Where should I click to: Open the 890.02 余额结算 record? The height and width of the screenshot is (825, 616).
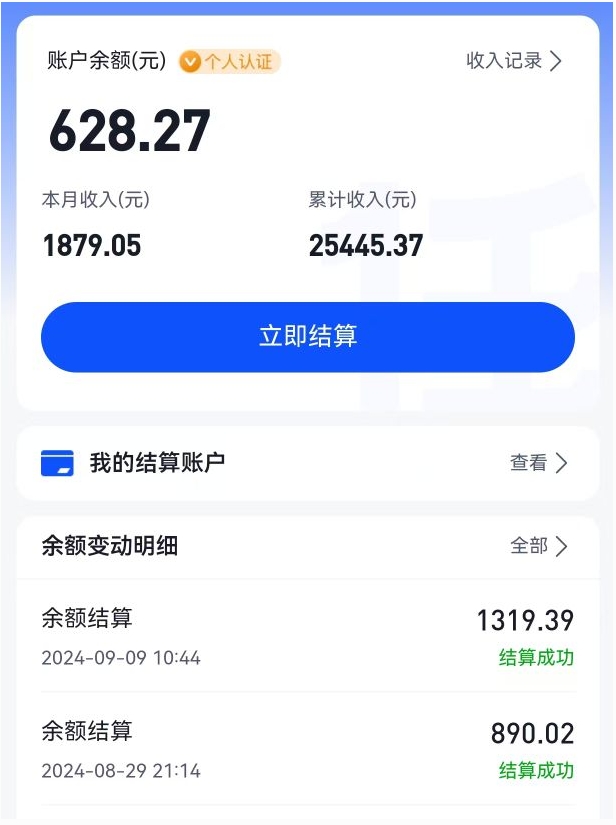coord(307,750)
